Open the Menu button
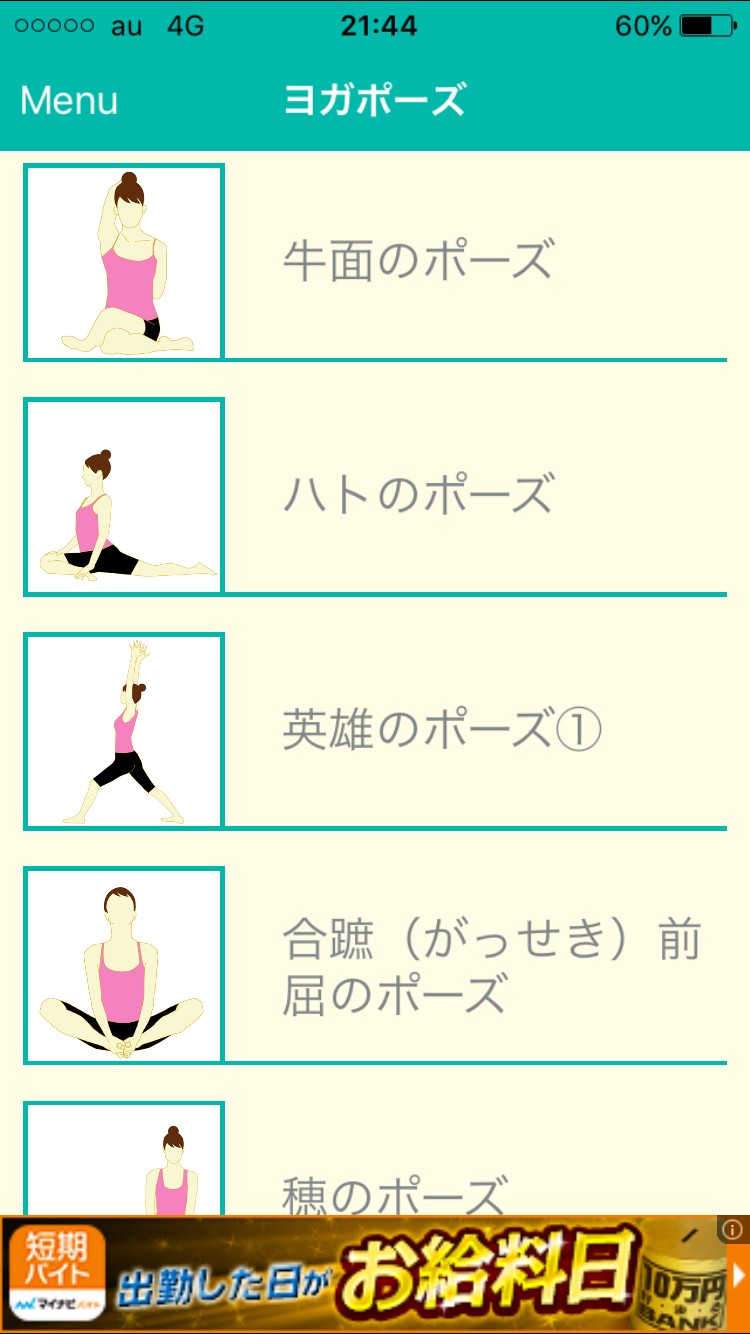The height and width of the screenshot is (1334, 750). point(69,101)
